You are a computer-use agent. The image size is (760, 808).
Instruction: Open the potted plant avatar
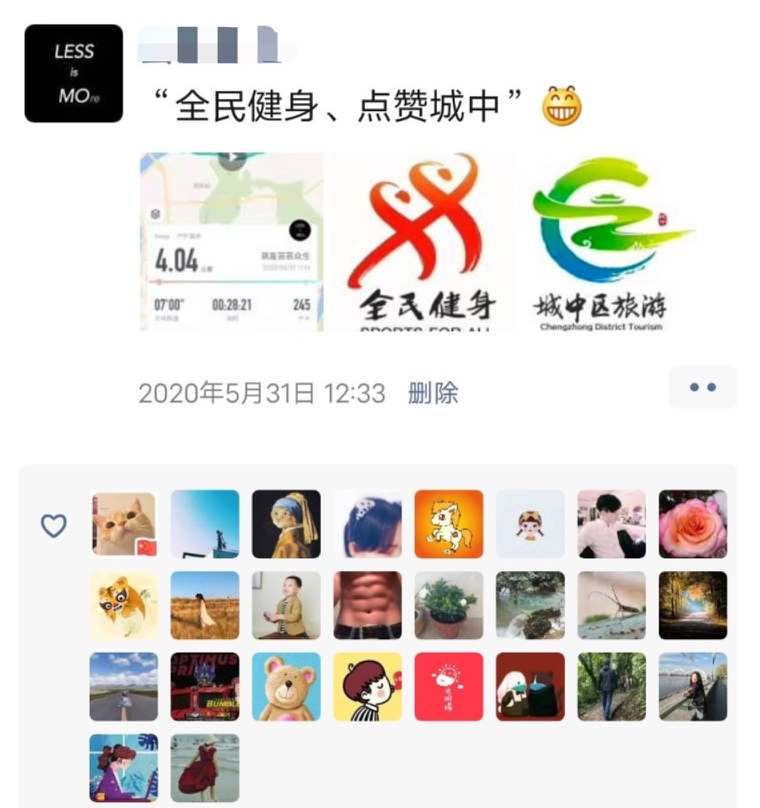(x=448, y=605)
